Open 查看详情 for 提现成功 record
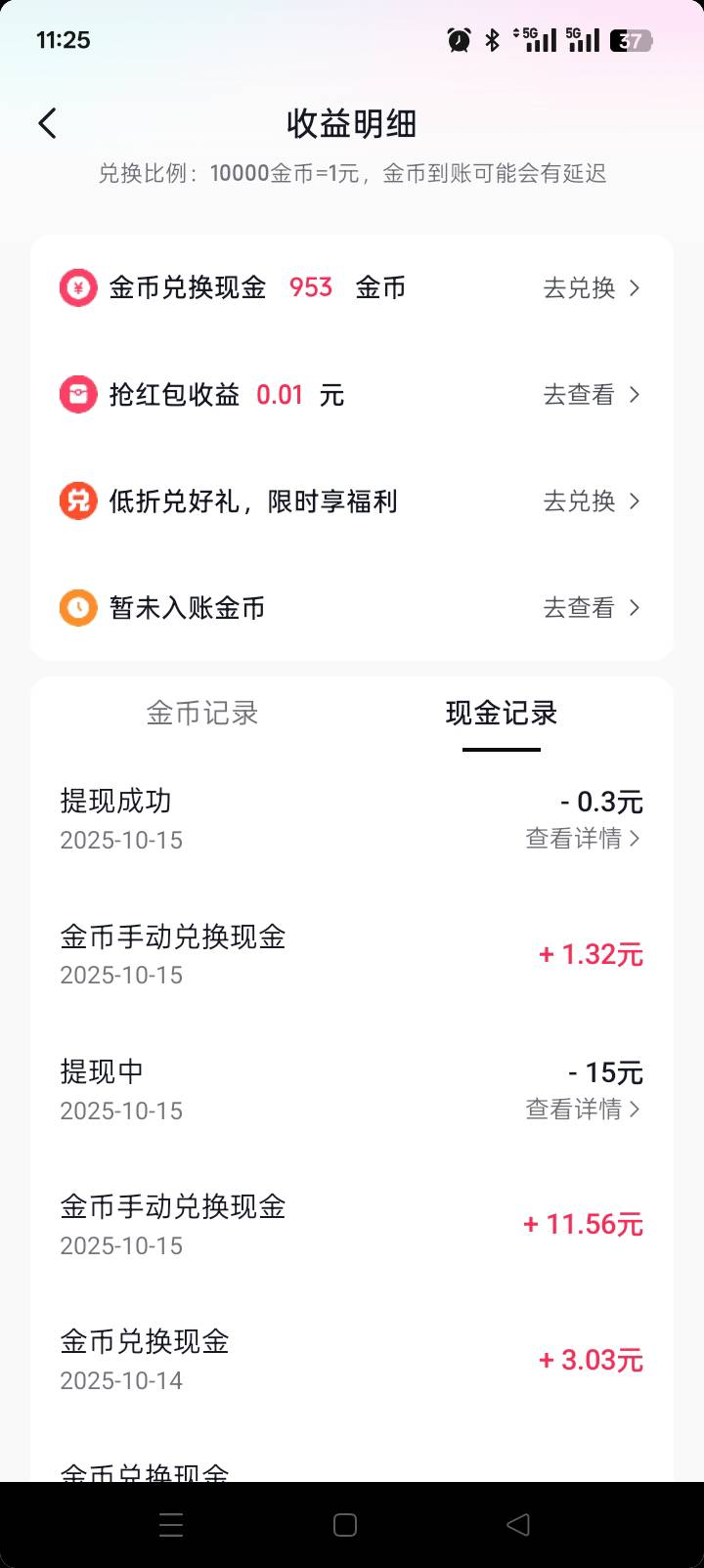The image size is (704, 1568). 583,839
